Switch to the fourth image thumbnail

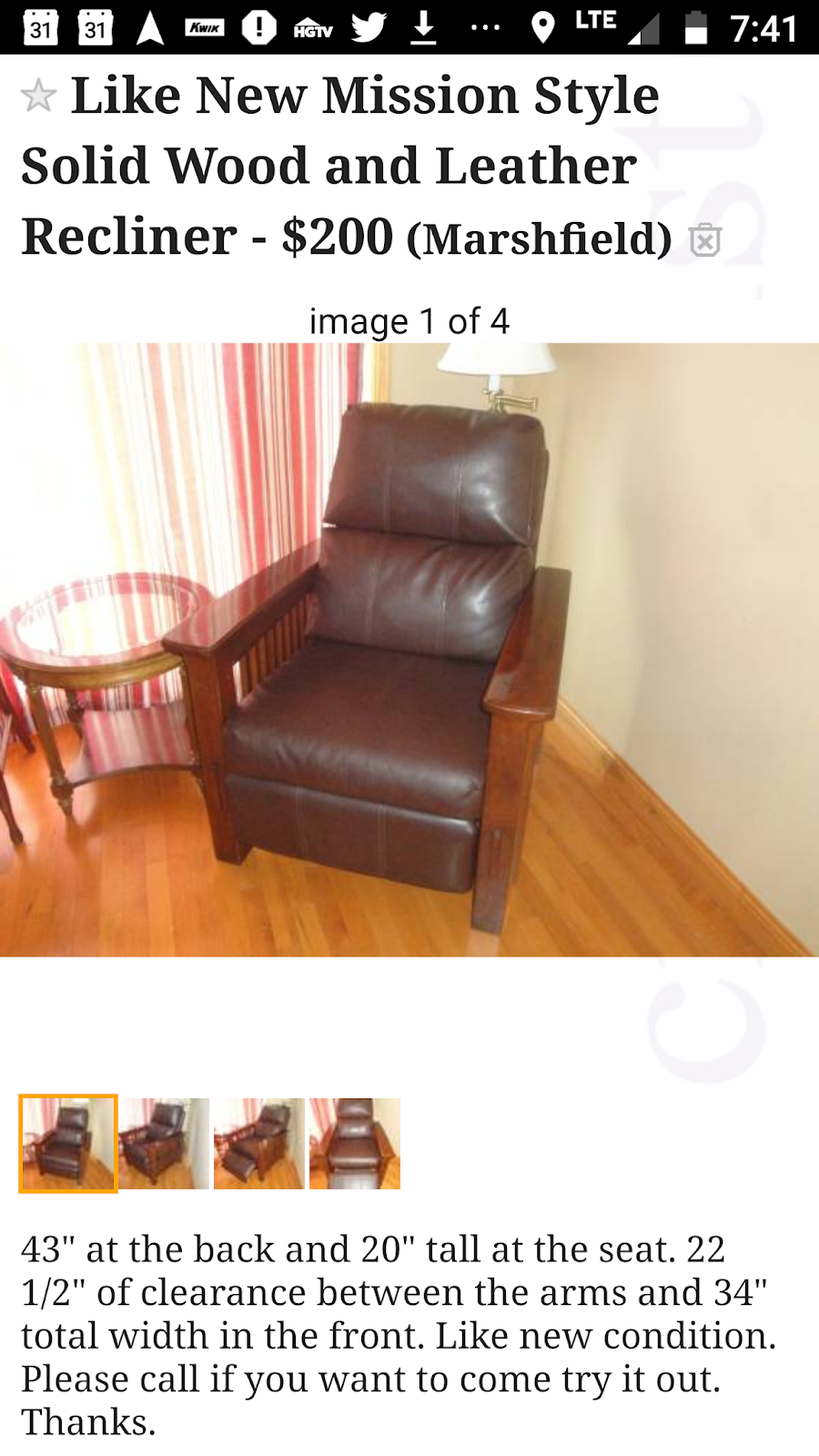point(355,1143)
